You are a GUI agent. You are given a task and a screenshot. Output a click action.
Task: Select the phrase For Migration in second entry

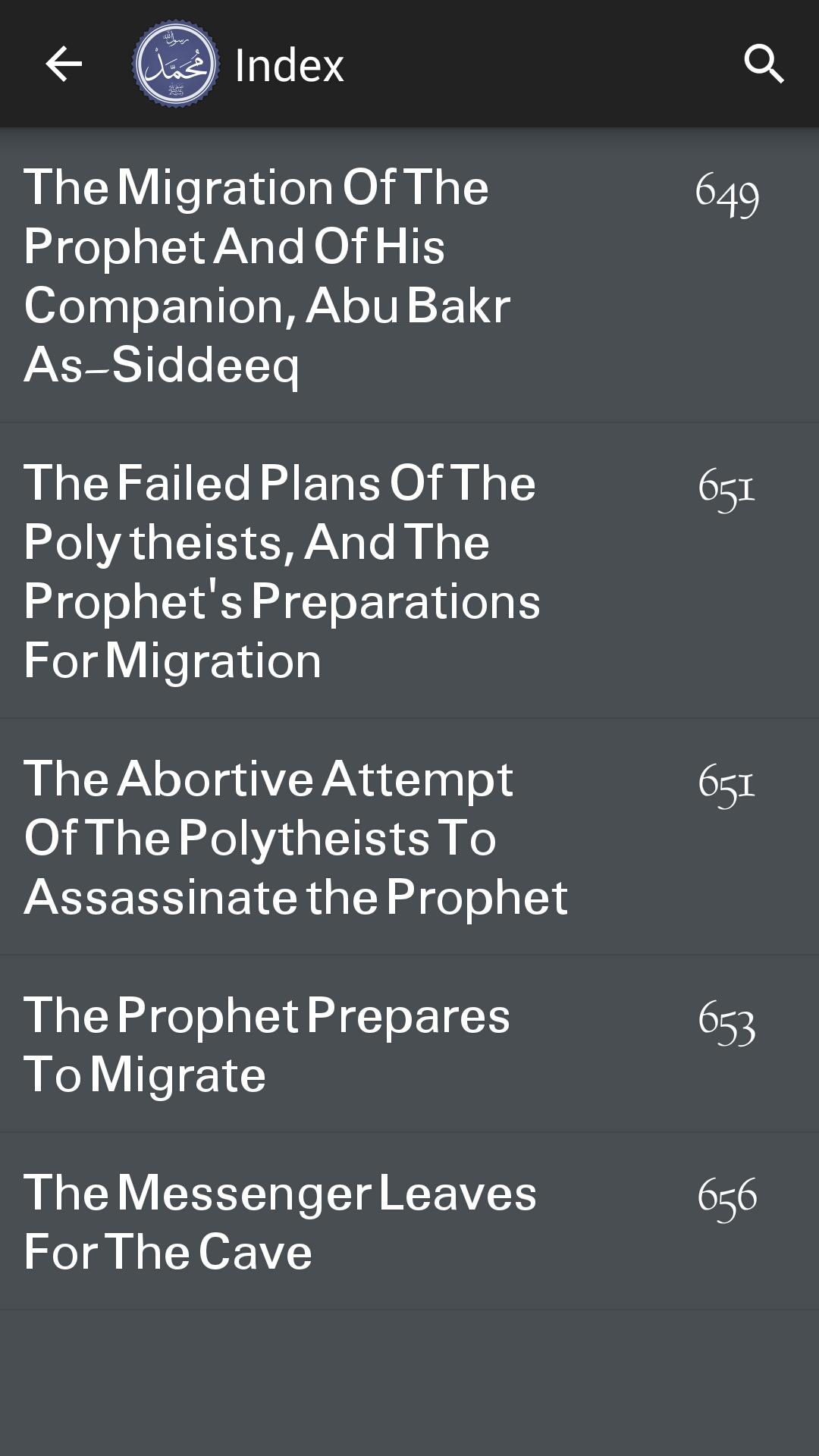click(x=173, y=661)
